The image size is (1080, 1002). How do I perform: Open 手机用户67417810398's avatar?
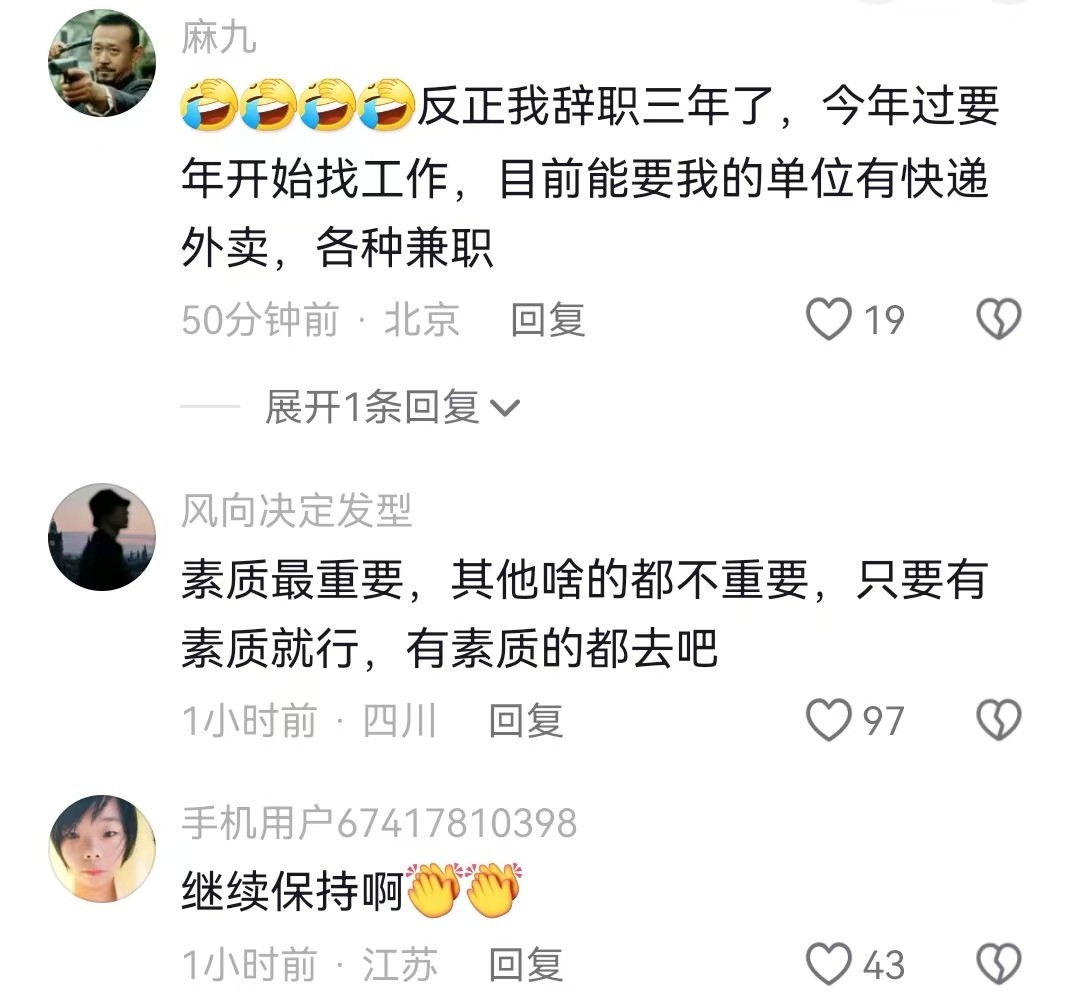pos(101,848)
